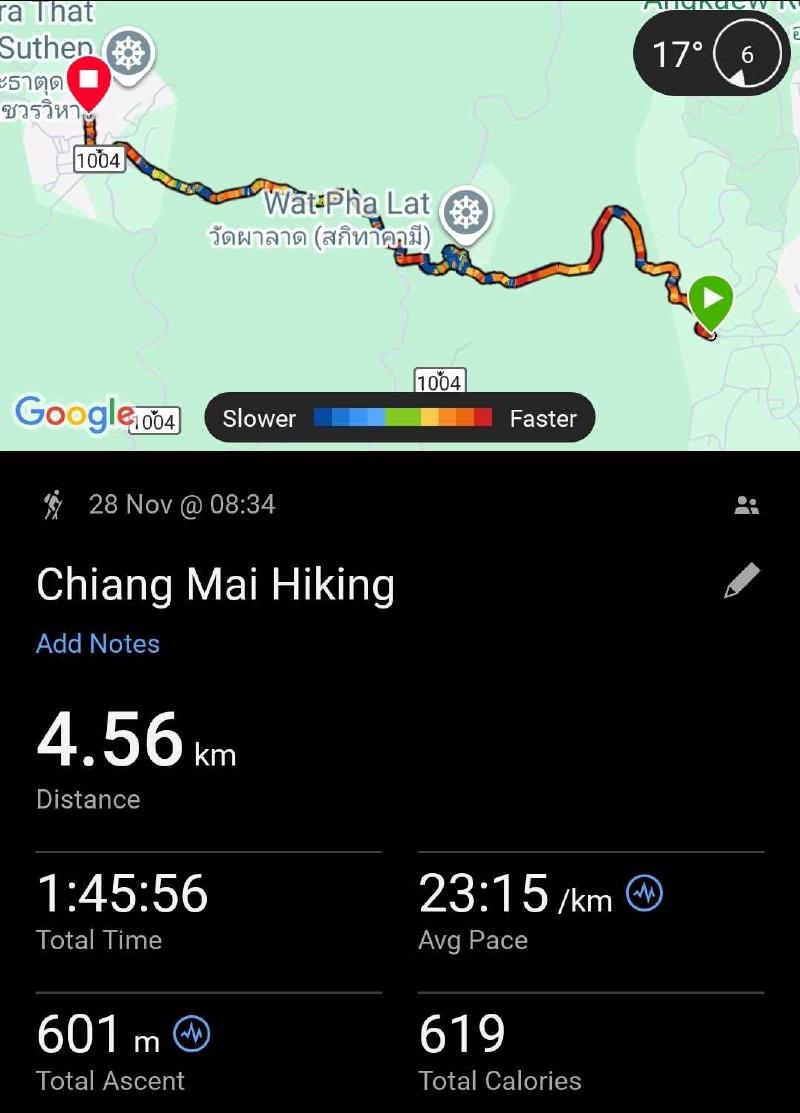Open the Avg Pace insight icon

645,893
